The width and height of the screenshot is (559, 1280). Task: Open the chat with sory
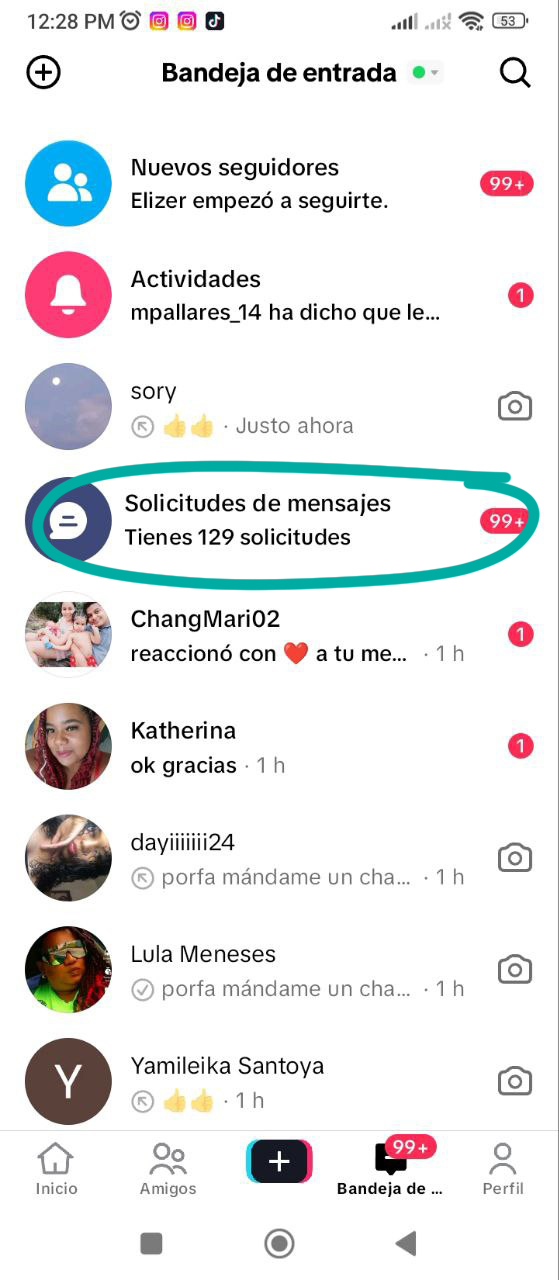pyautogui.click(x=279, y=407)
